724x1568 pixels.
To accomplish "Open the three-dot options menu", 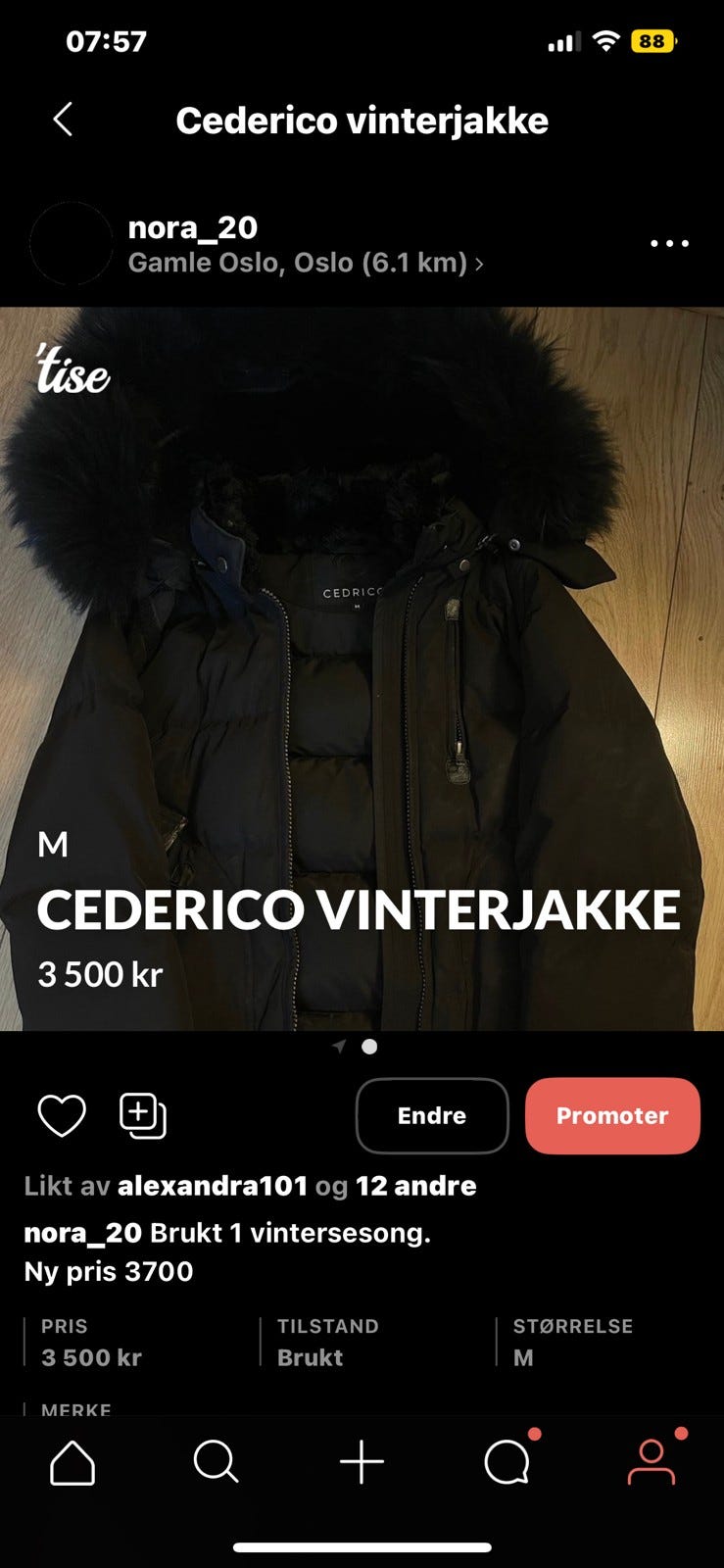I will 669,243.
